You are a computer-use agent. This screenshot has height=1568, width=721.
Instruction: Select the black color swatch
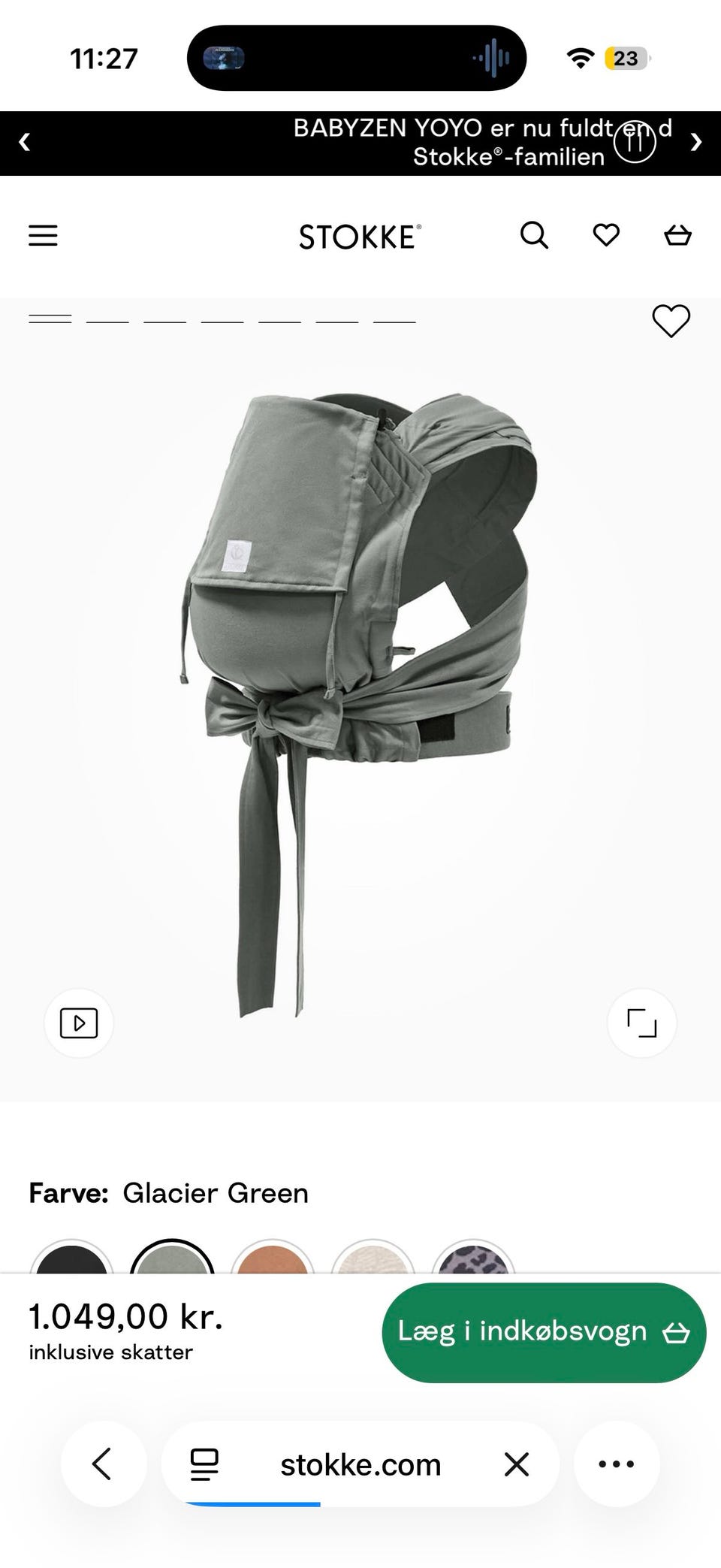coord(71,1261)
